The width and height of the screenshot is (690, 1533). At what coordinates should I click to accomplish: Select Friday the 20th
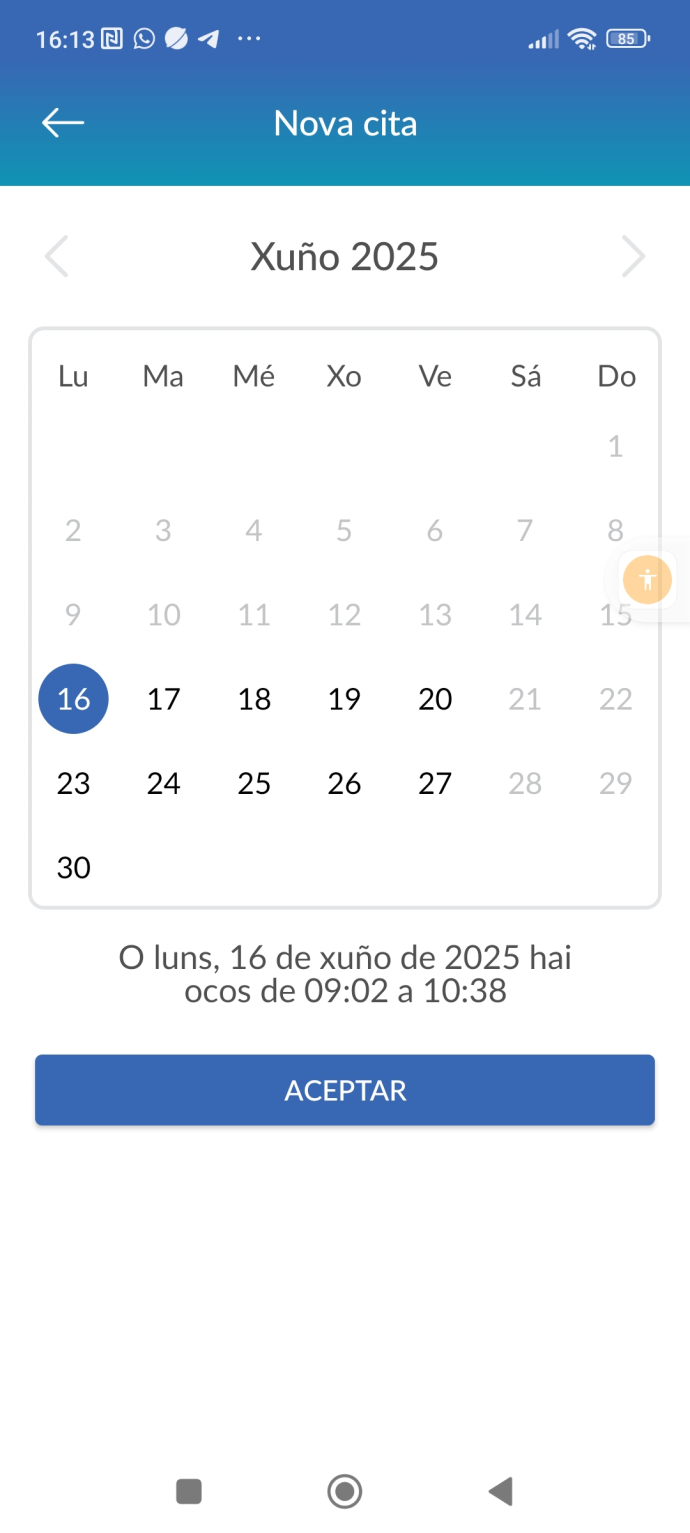435,699
